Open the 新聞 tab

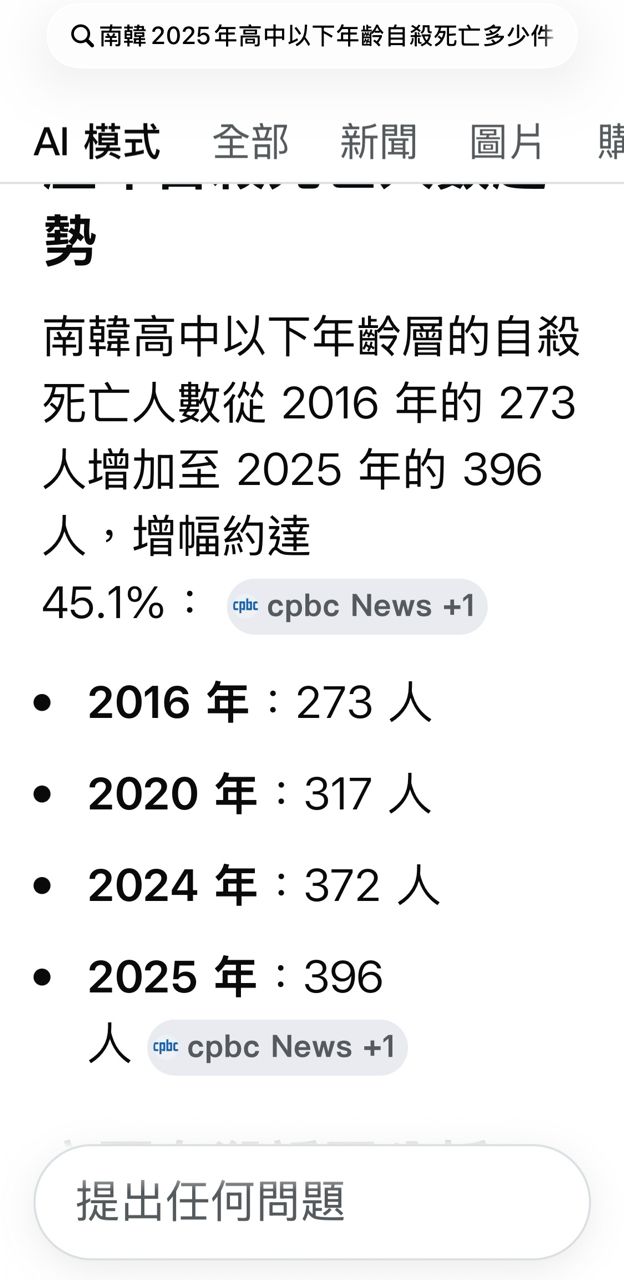point(379,142)
